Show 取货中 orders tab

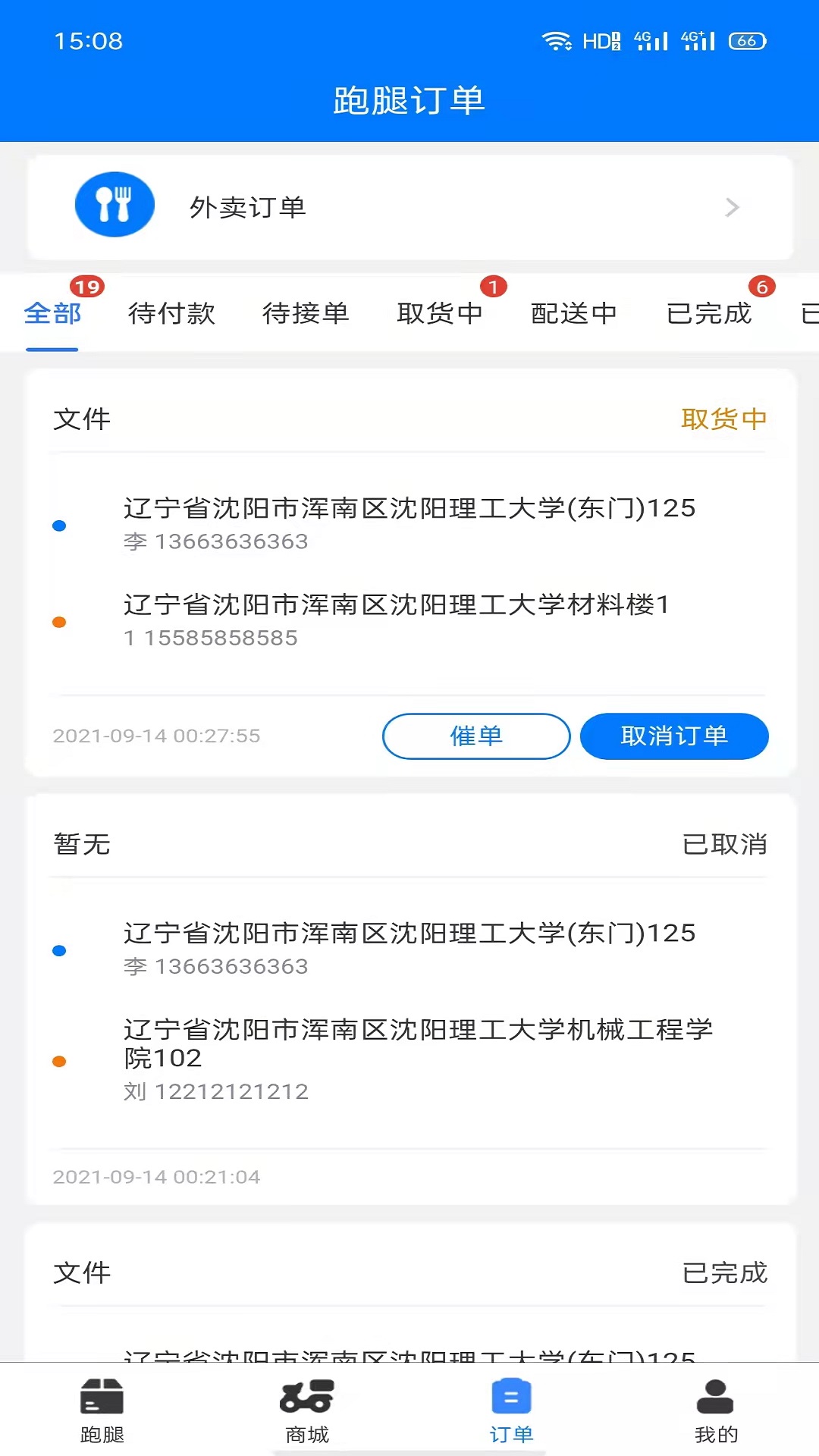(x=440, y=313)
